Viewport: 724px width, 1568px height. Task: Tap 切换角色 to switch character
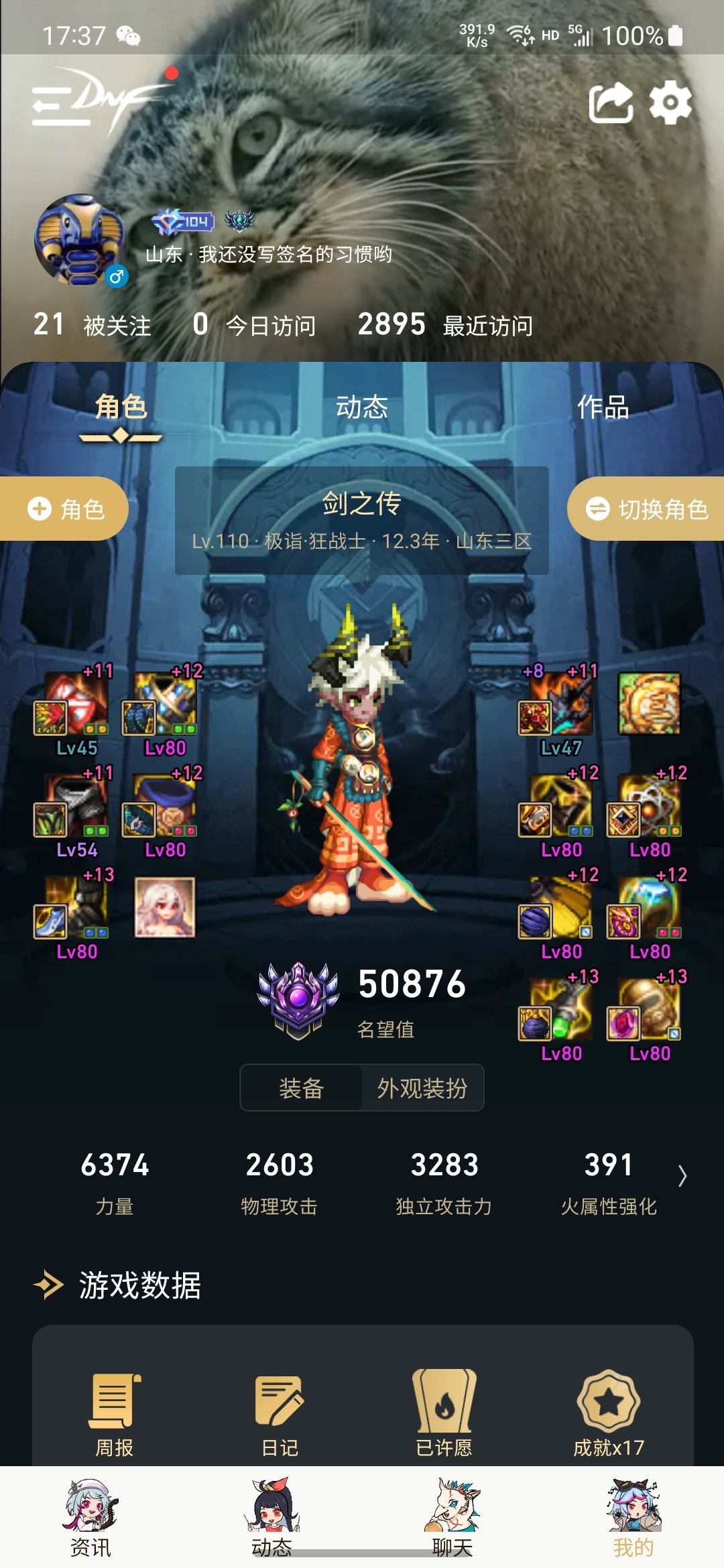[646, 509]
